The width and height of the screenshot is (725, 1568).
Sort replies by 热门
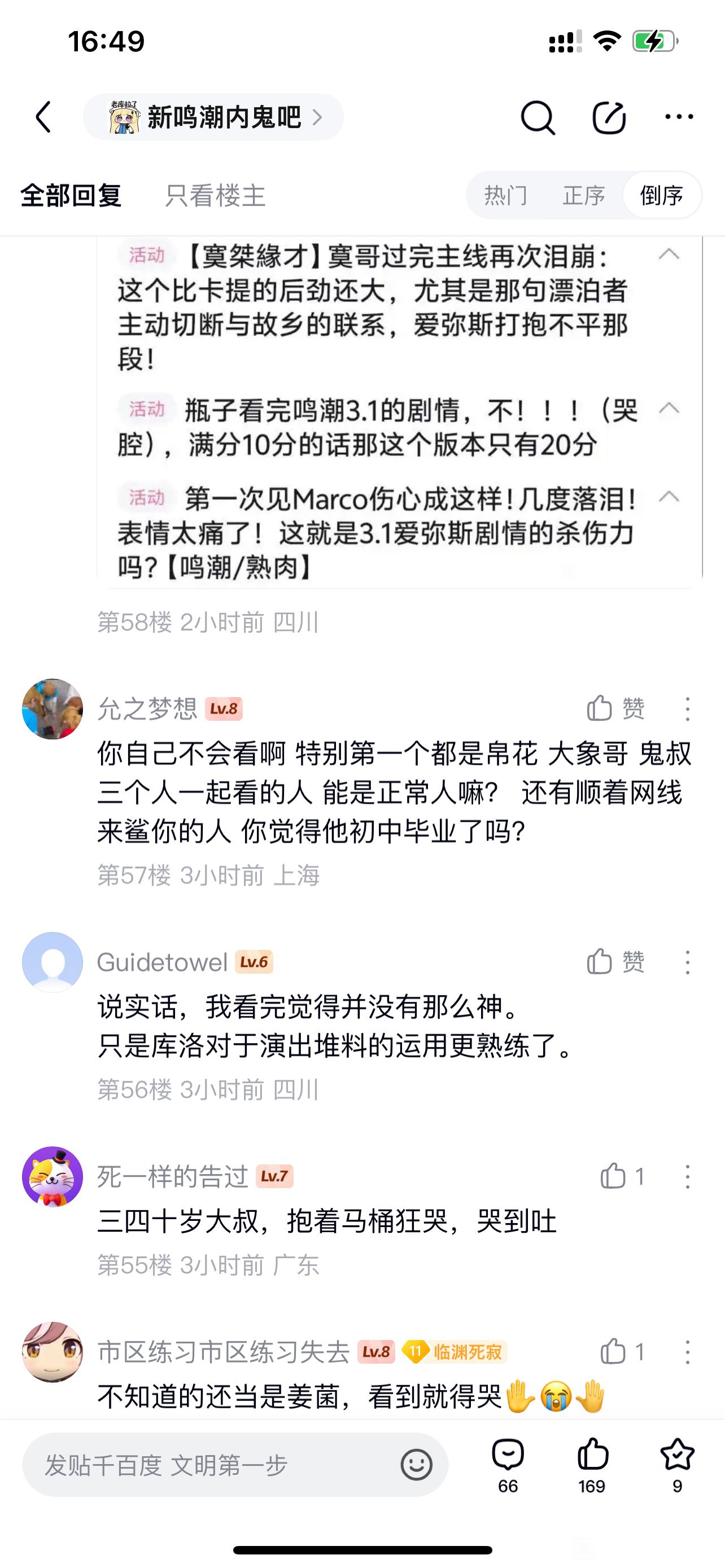(x=505, y=195)
